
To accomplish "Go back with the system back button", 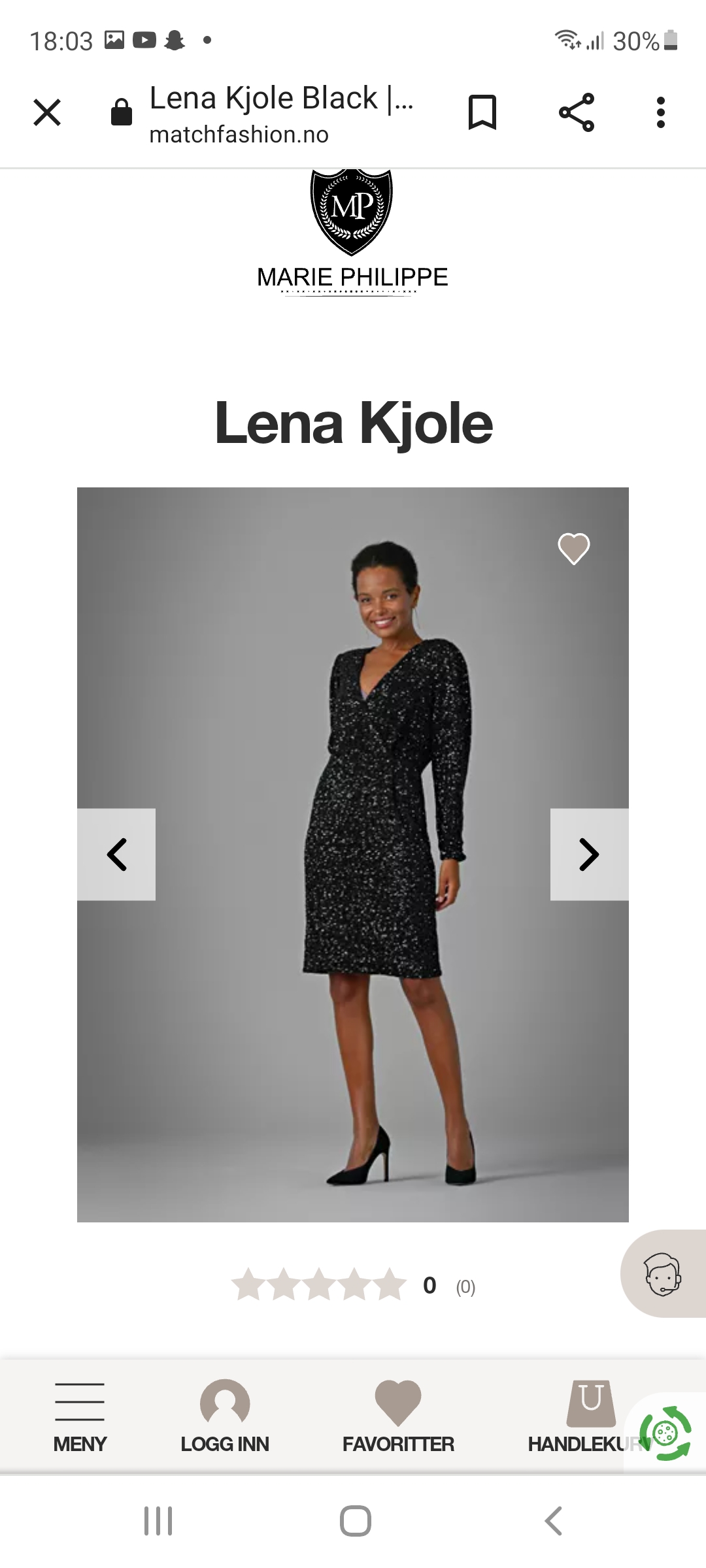I will tap(553, 1521).
